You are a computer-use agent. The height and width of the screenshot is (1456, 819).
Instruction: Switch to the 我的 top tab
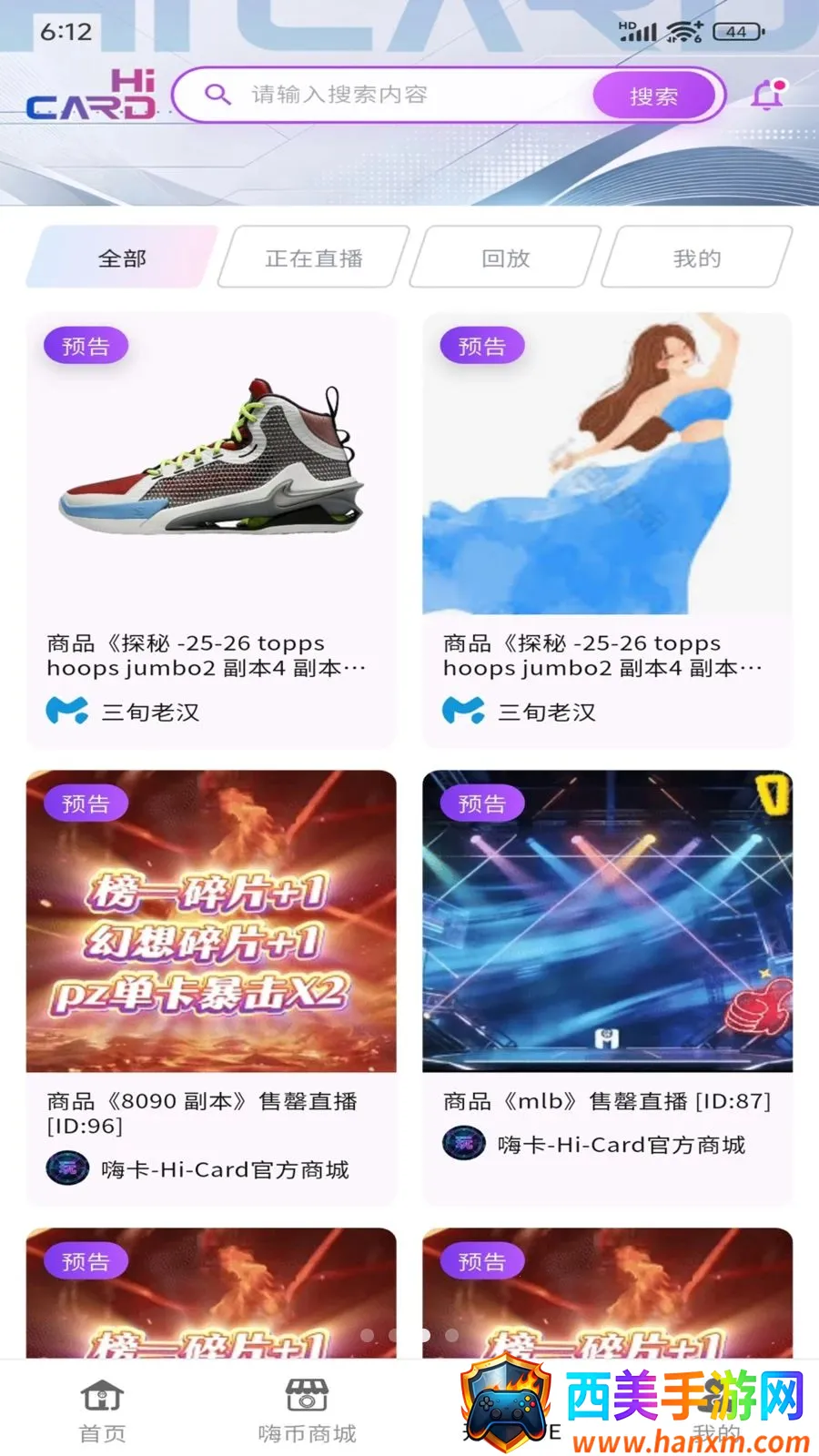coord(697,258)
